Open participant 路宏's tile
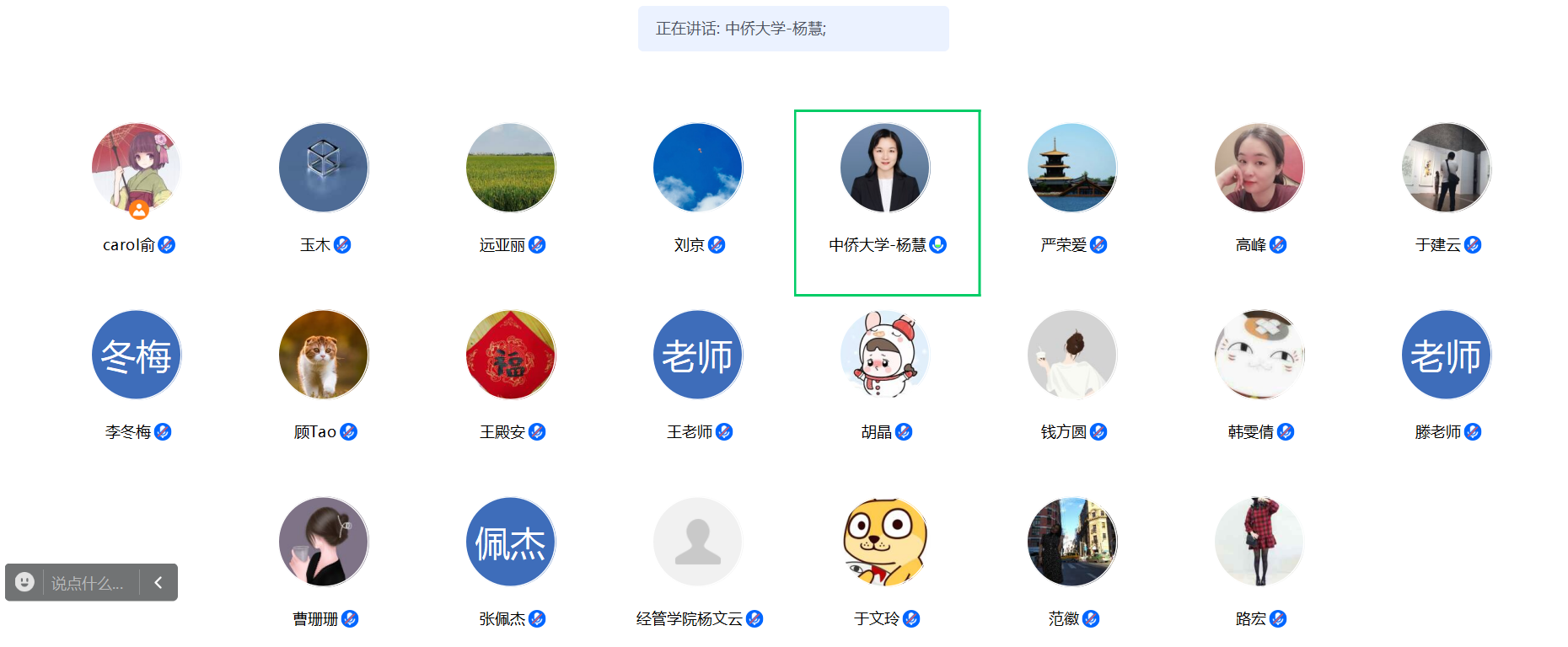 (1259, 542)
